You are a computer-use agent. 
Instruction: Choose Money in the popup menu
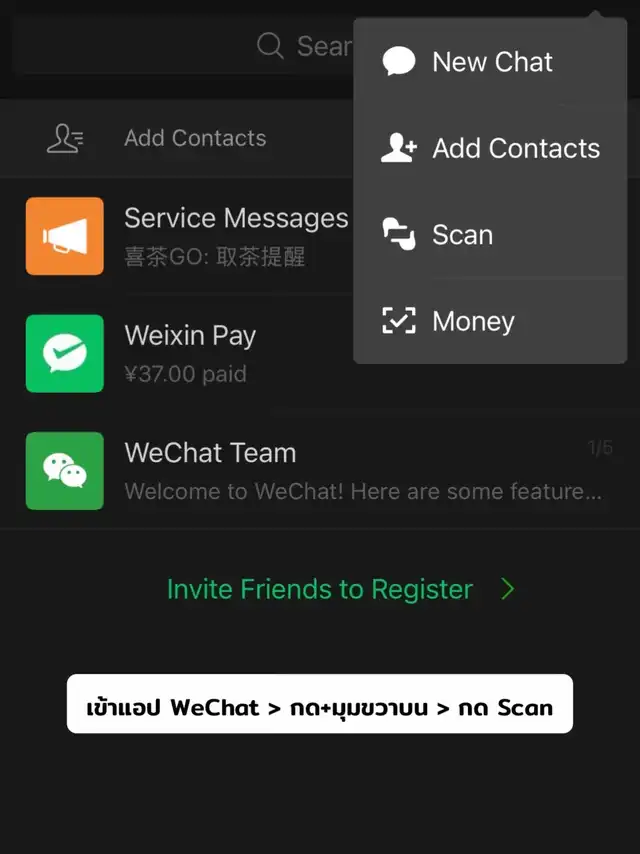click(490, 321)
